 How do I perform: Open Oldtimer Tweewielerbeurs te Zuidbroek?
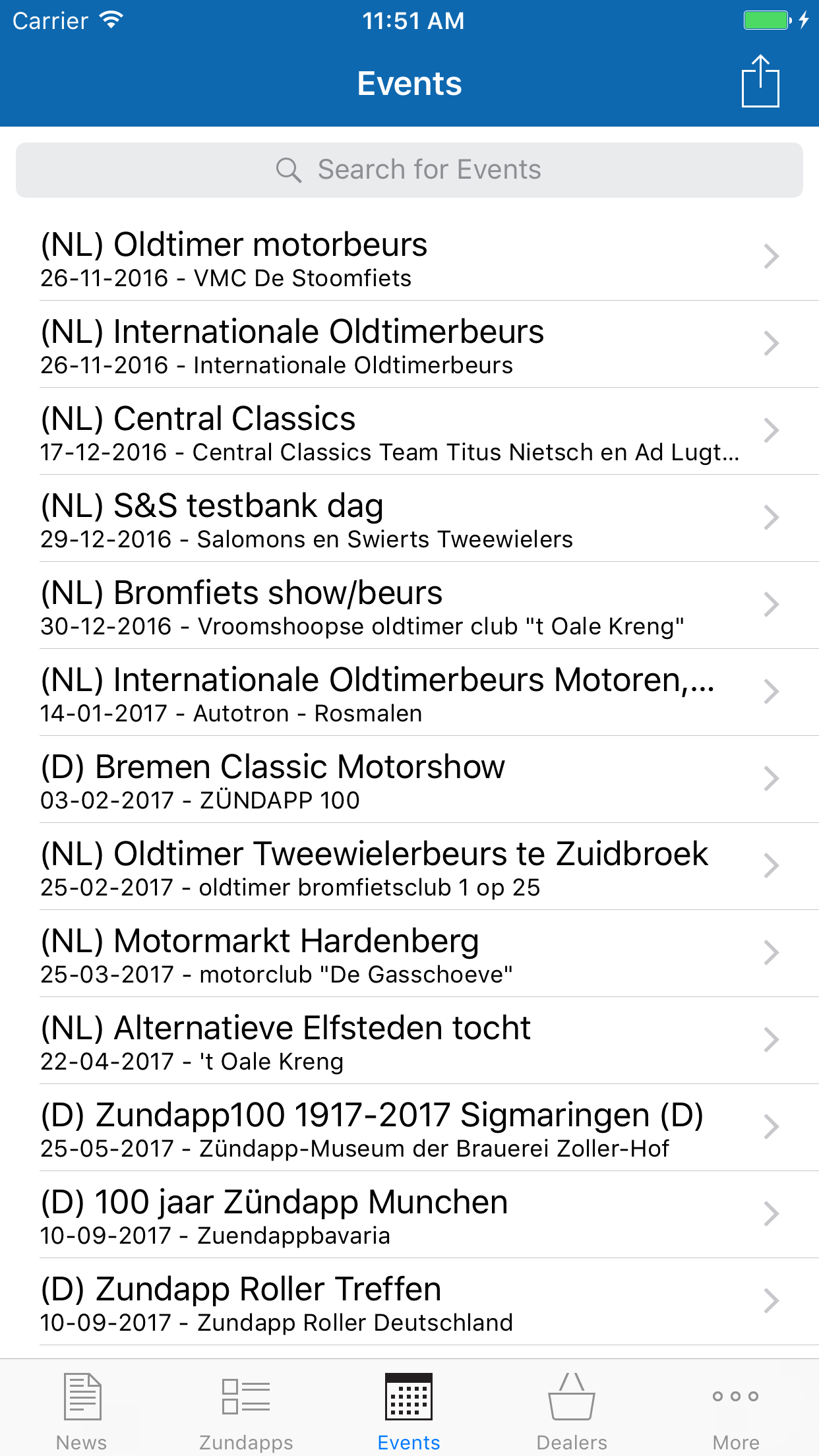(409, 866)
